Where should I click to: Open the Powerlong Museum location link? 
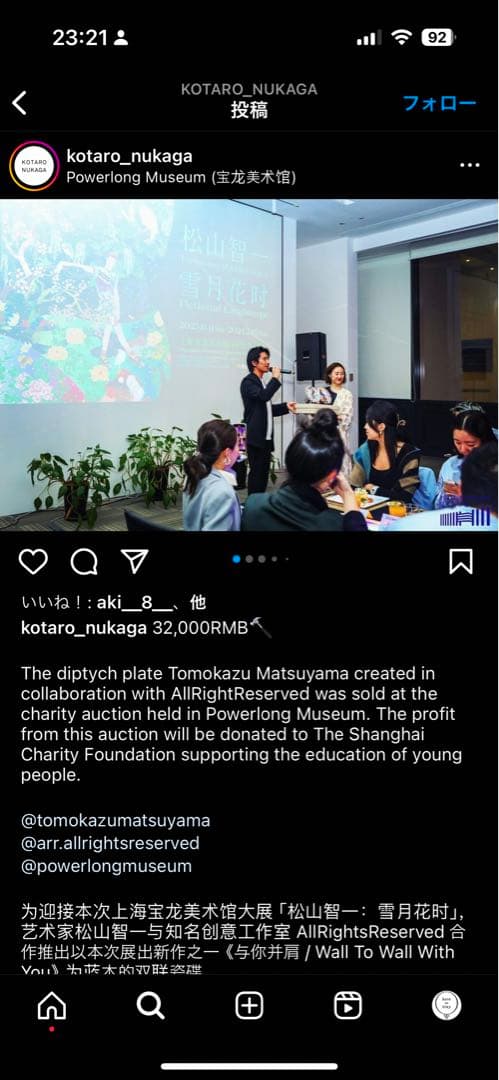181,178
